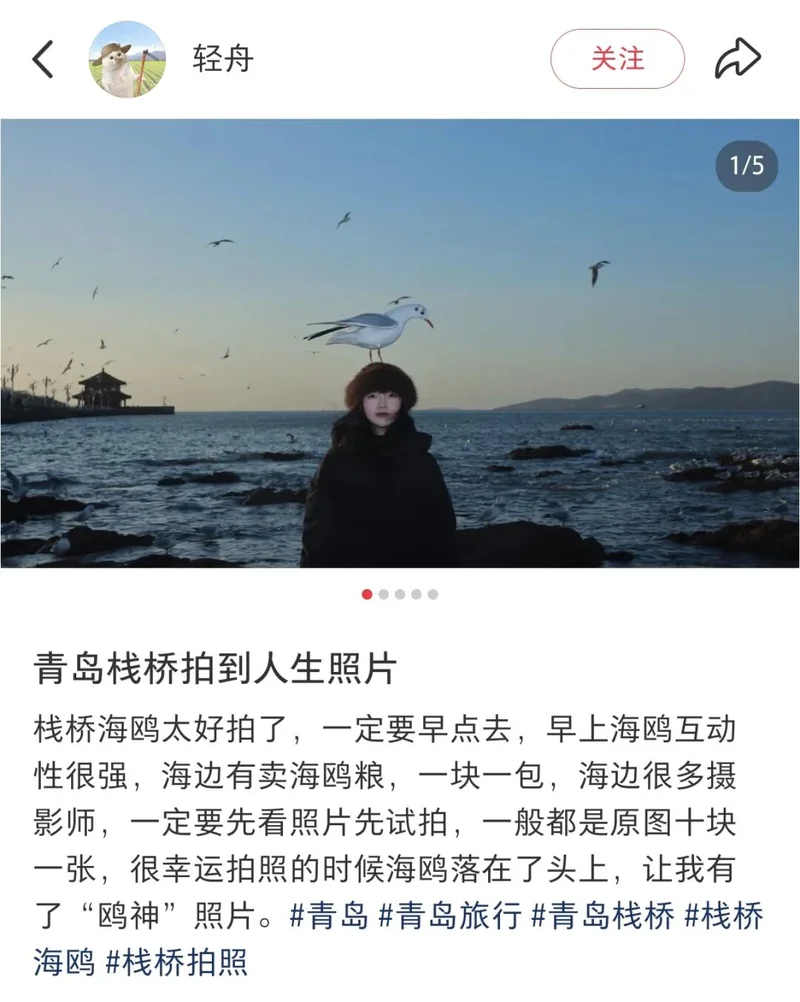Go back using the arrow icon
Screen dimensions: 800x1002
[43, 60]
